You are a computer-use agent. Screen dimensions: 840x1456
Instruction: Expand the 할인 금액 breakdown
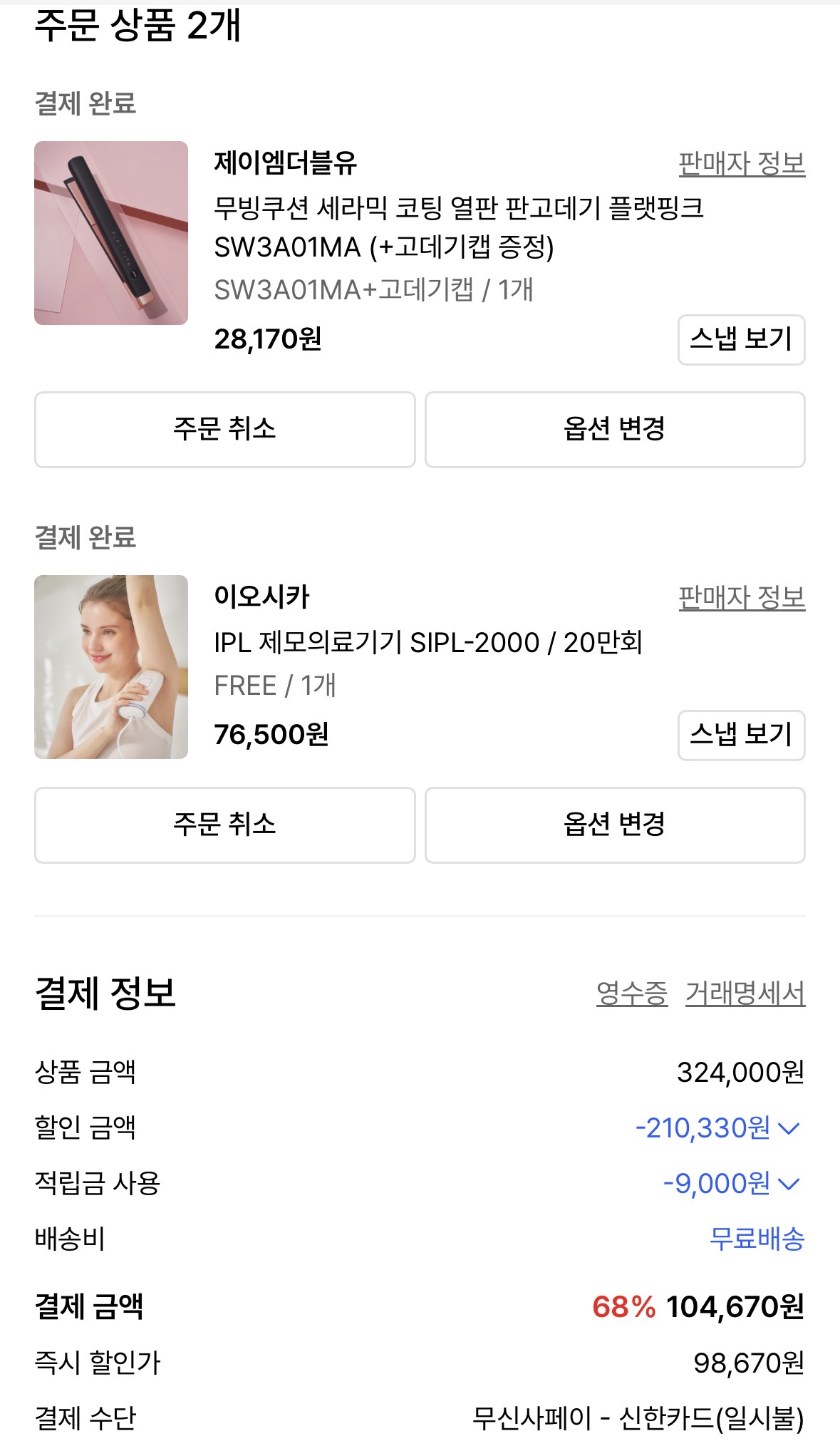click(789, 1128)
